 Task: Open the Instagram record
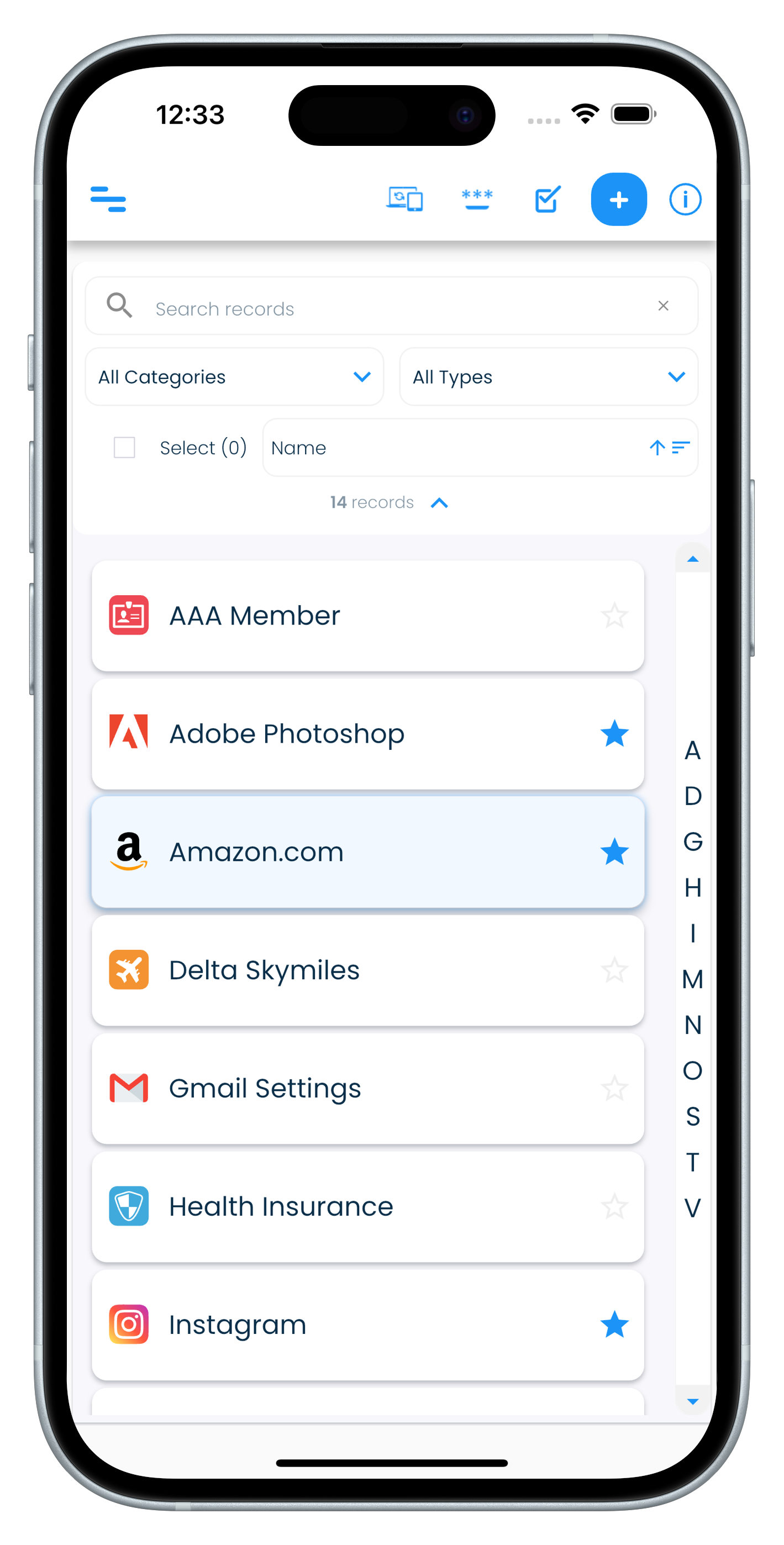(x=360, y=1325)
